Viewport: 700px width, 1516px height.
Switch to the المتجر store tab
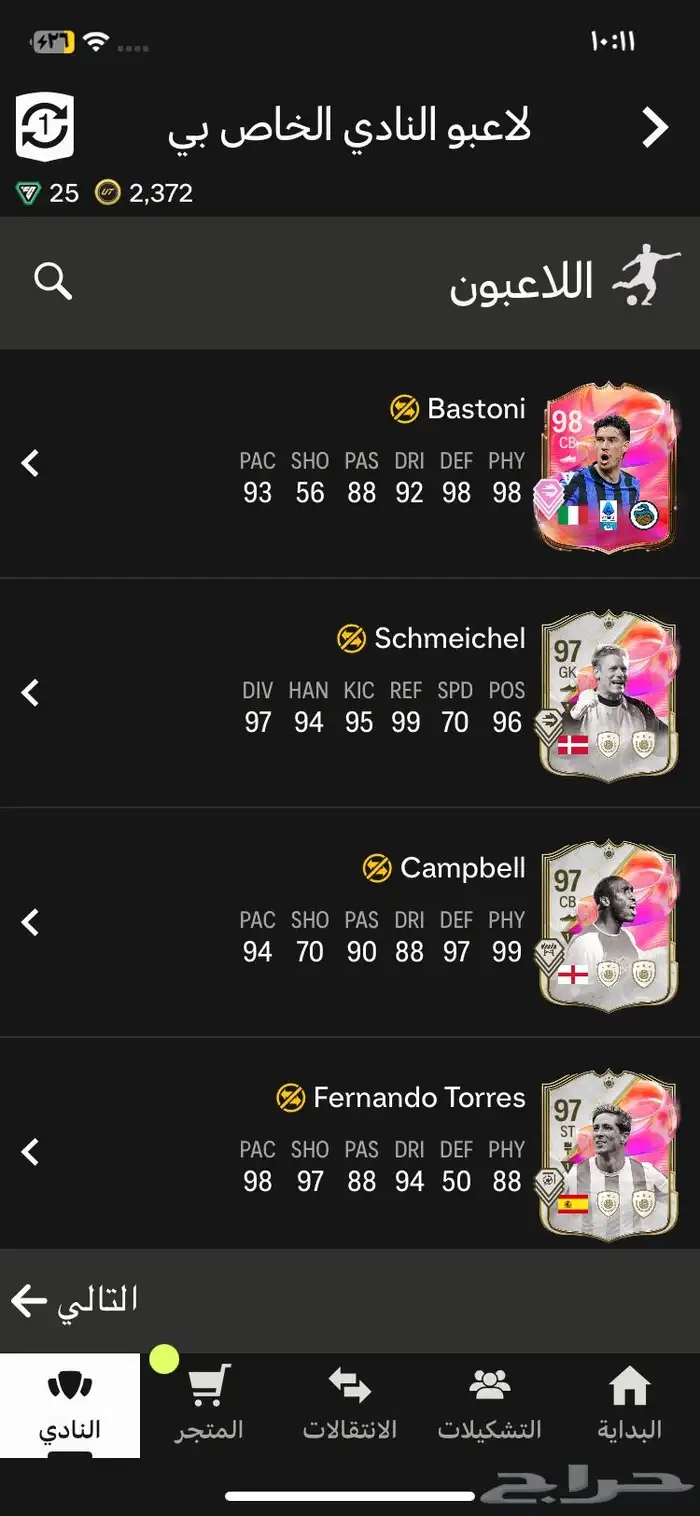pos(210,1405)
